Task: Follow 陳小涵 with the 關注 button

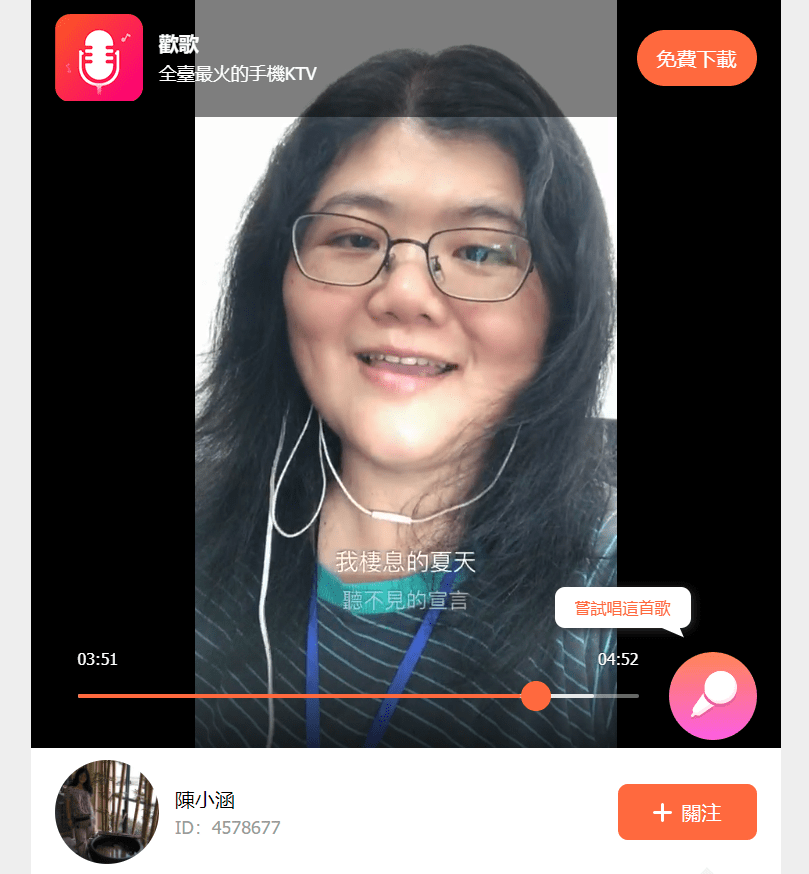Action: (x=687, y=812)
